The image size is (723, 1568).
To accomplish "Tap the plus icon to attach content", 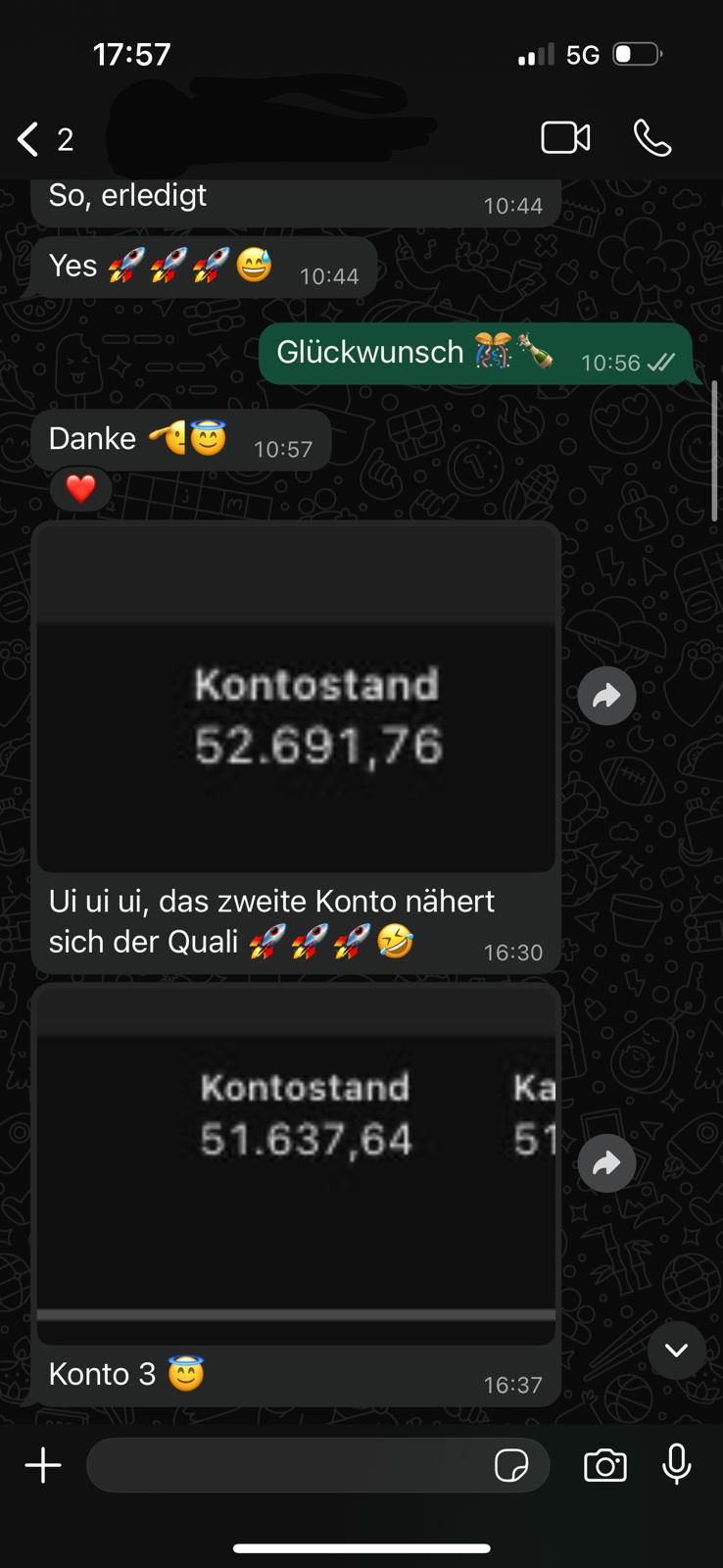I will 42,1465.
